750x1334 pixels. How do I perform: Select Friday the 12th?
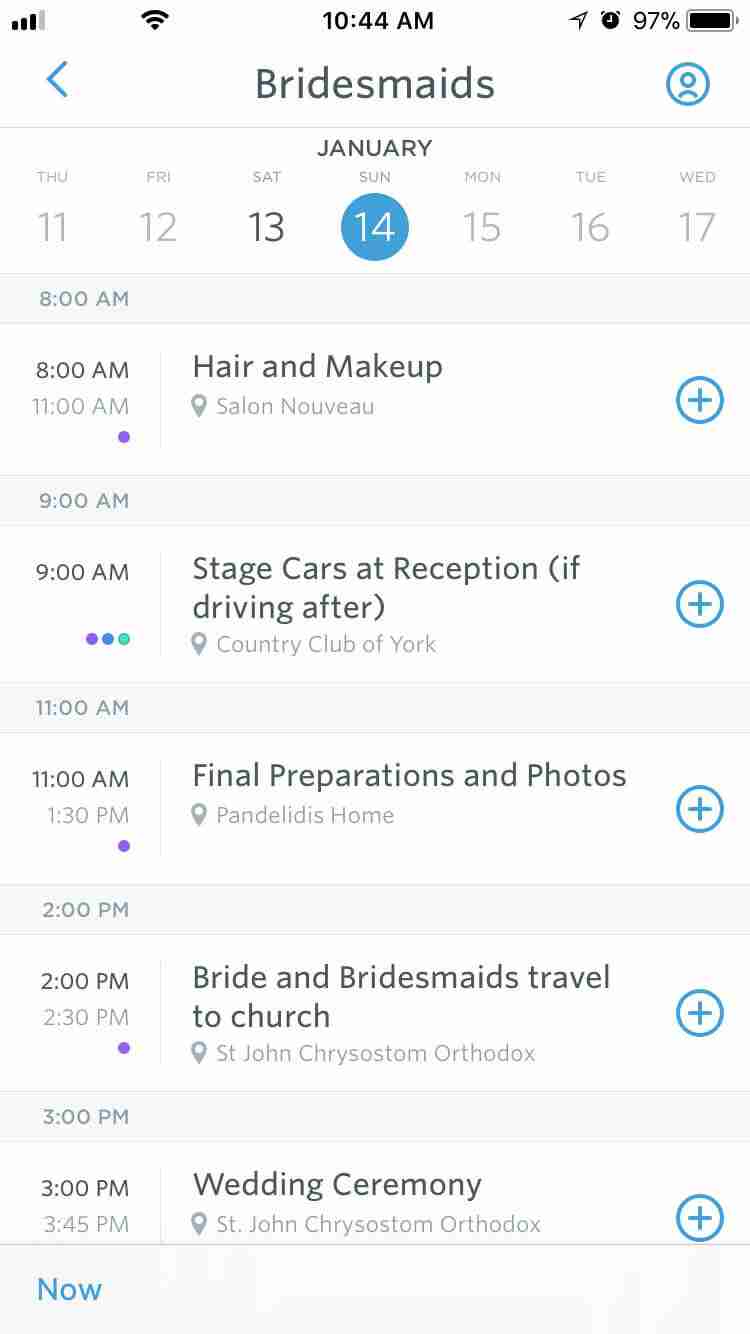(x=158, y=226)
